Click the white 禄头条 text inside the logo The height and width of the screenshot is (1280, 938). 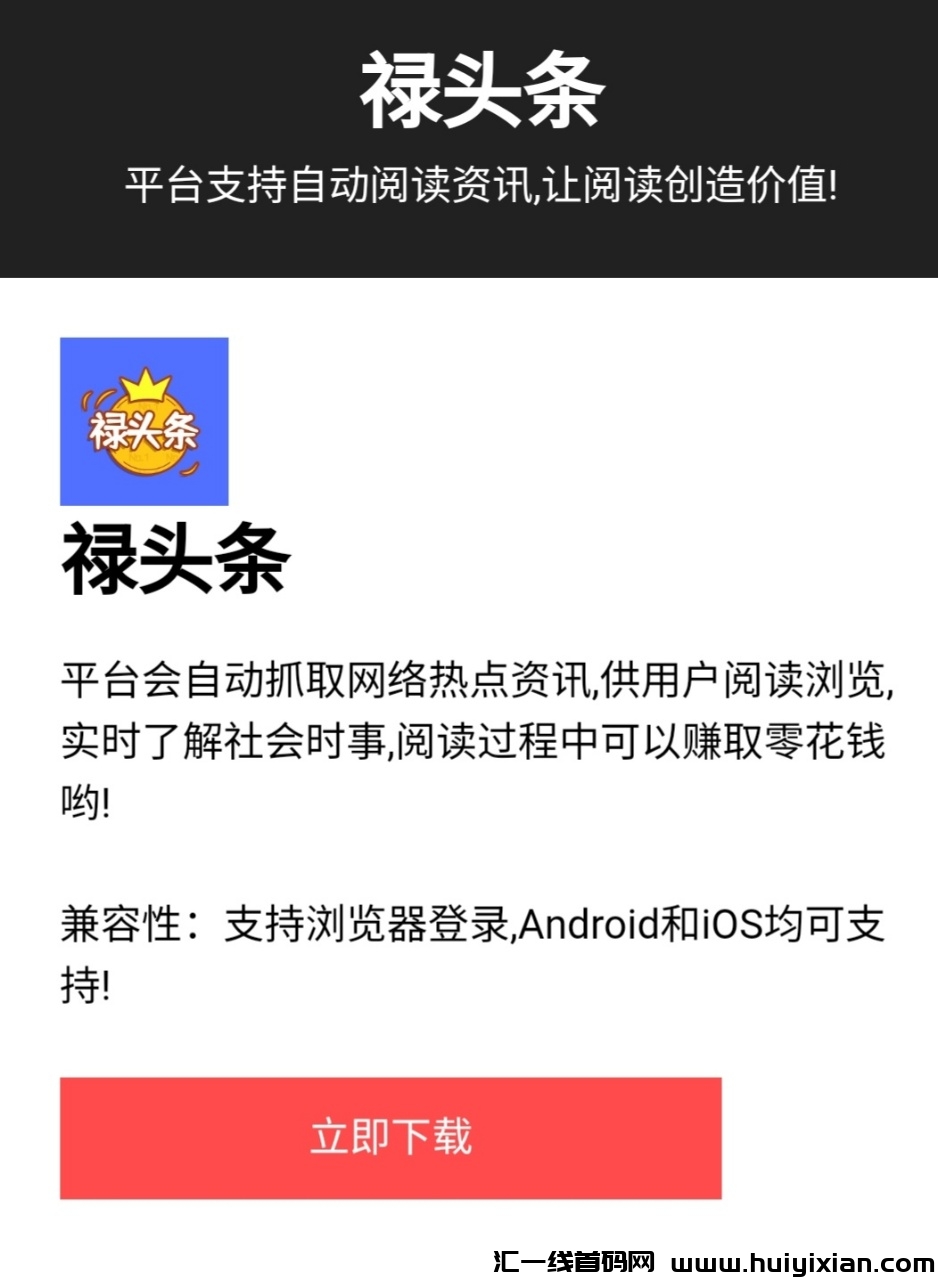coord(145,430)
